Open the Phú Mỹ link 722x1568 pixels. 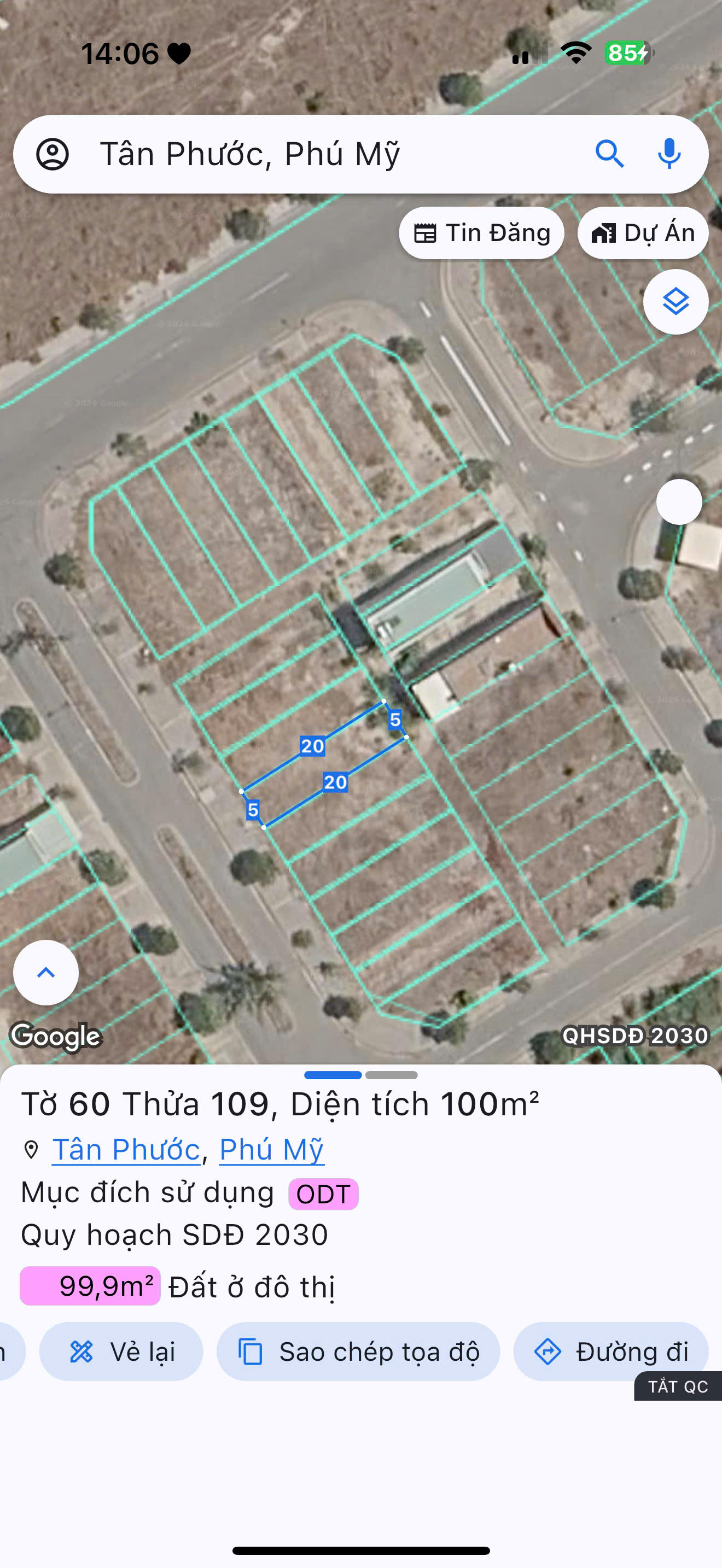[x=271, y=1150]
